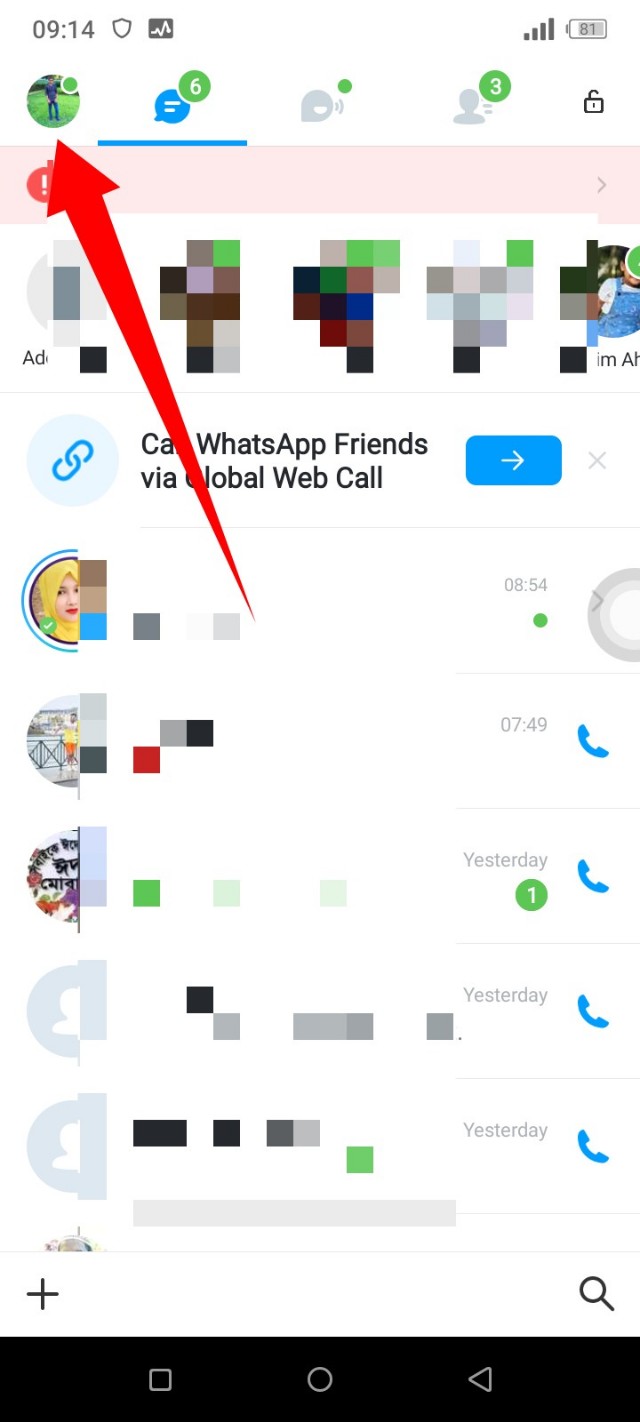Open the red alert banner
This screenshot has width=640, height=1422.
tap(320, 184)
